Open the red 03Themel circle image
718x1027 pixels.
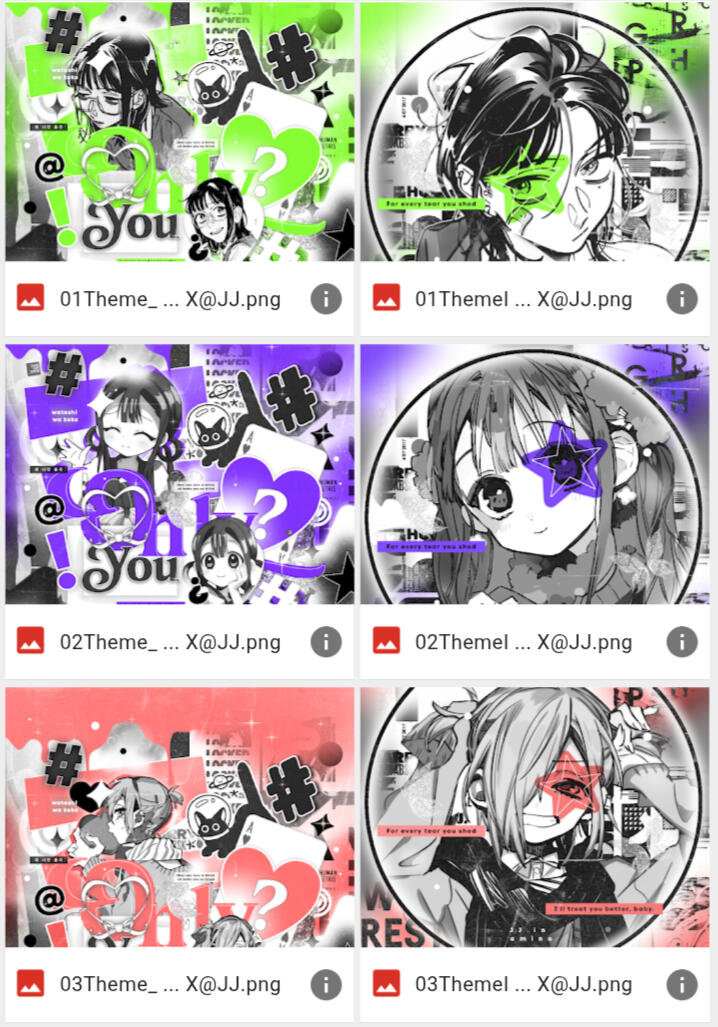coord(535,816)
